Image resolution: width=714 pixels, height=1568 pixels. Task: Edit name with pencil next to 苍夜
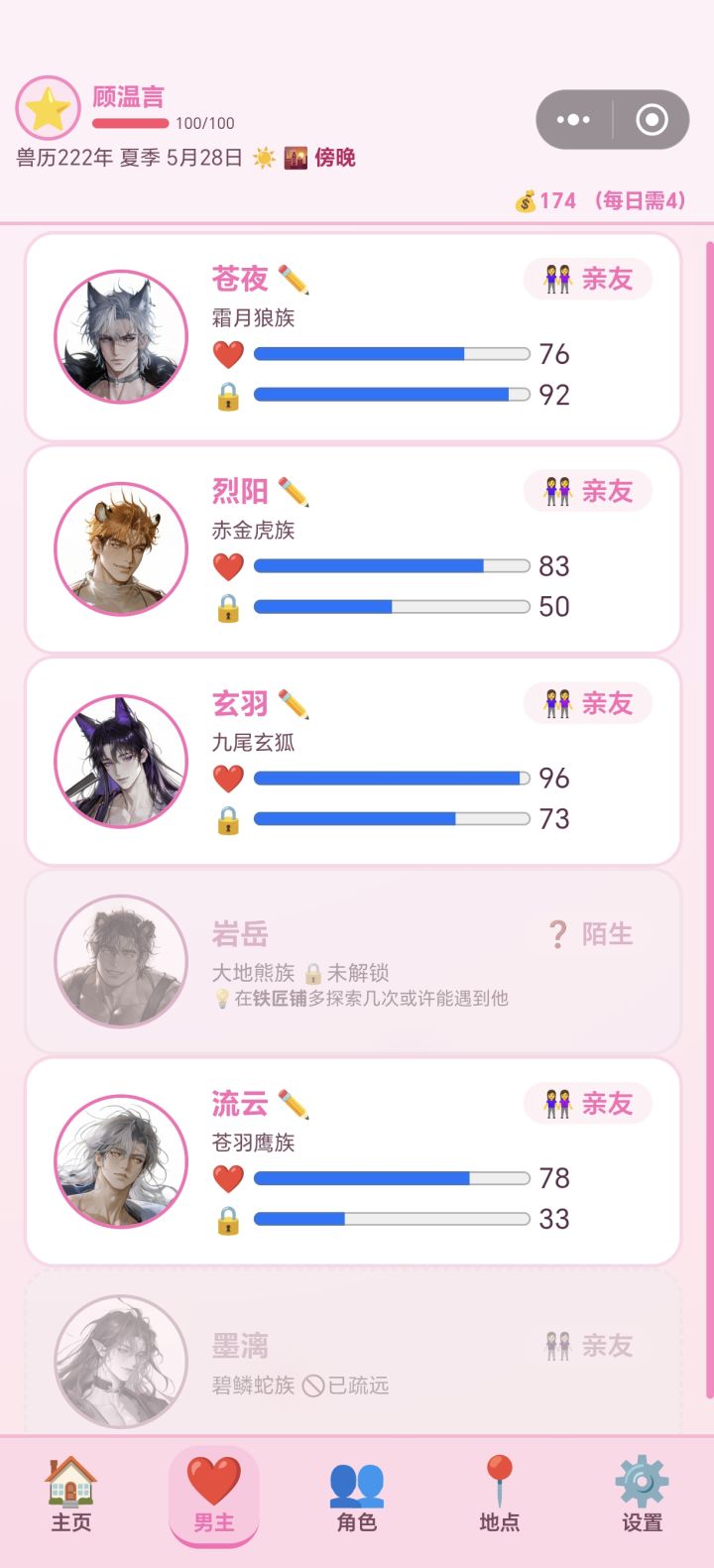pyautogui.click(x=294, y=280)
